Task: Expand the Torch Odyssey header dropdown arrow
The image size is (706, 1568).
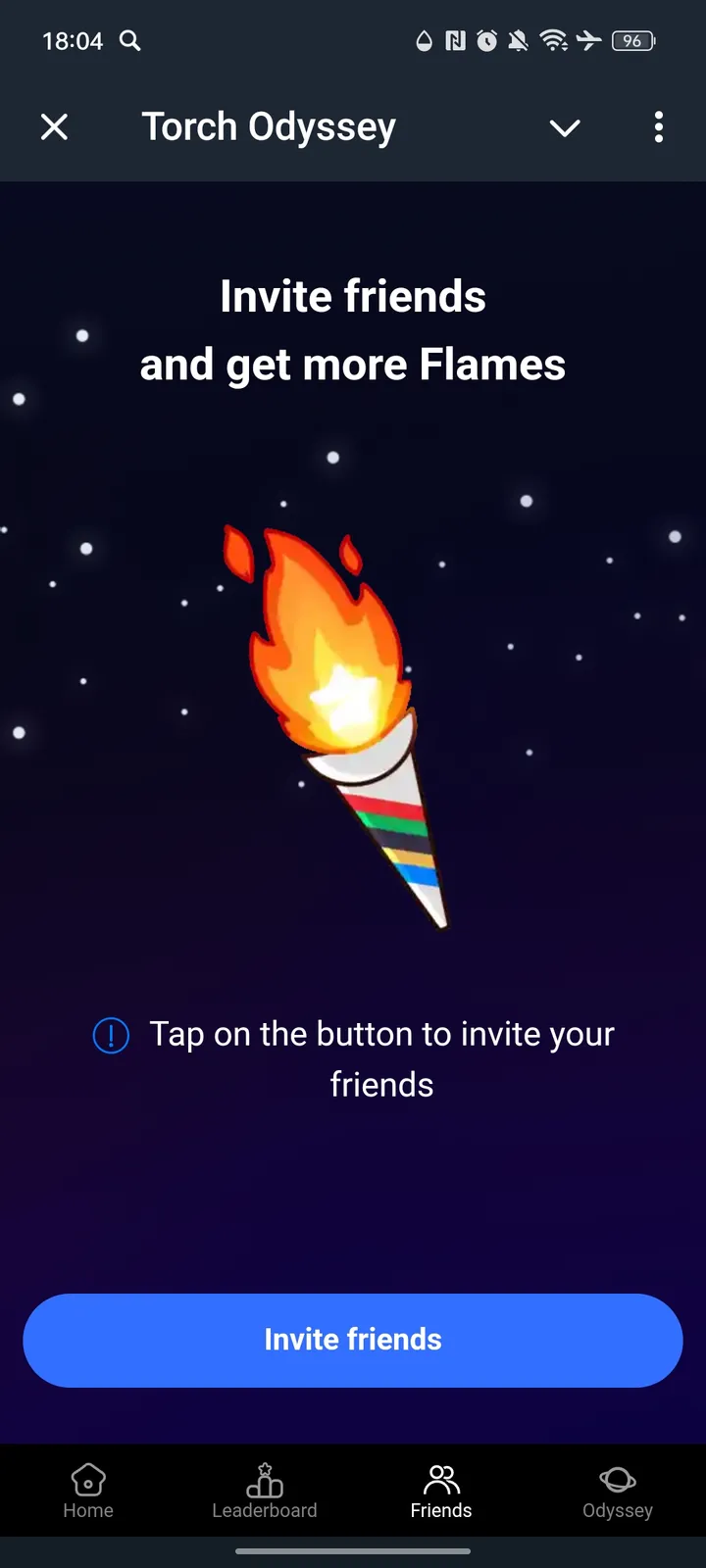Action: click(565, 127)
